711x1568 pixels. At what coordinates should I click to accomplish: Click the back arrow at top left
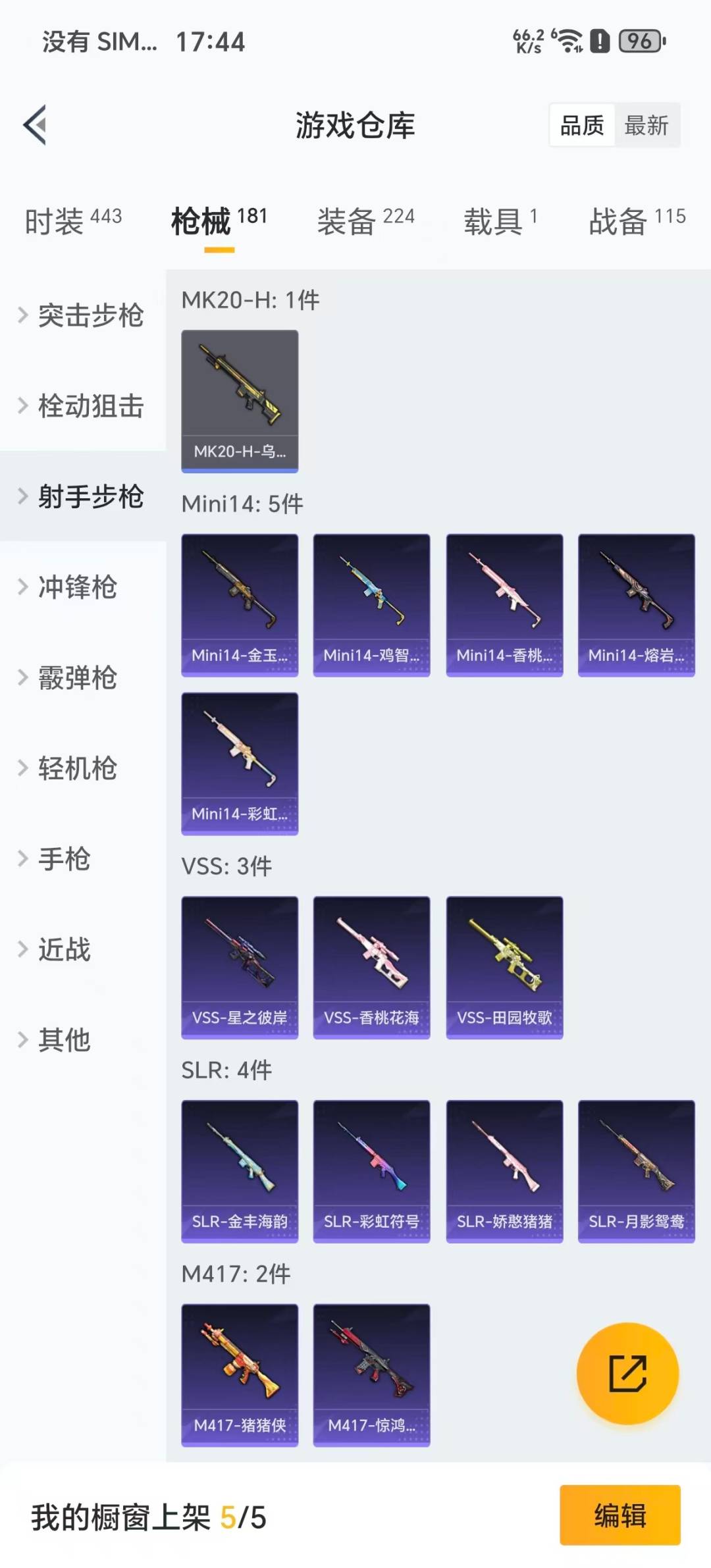36,126
